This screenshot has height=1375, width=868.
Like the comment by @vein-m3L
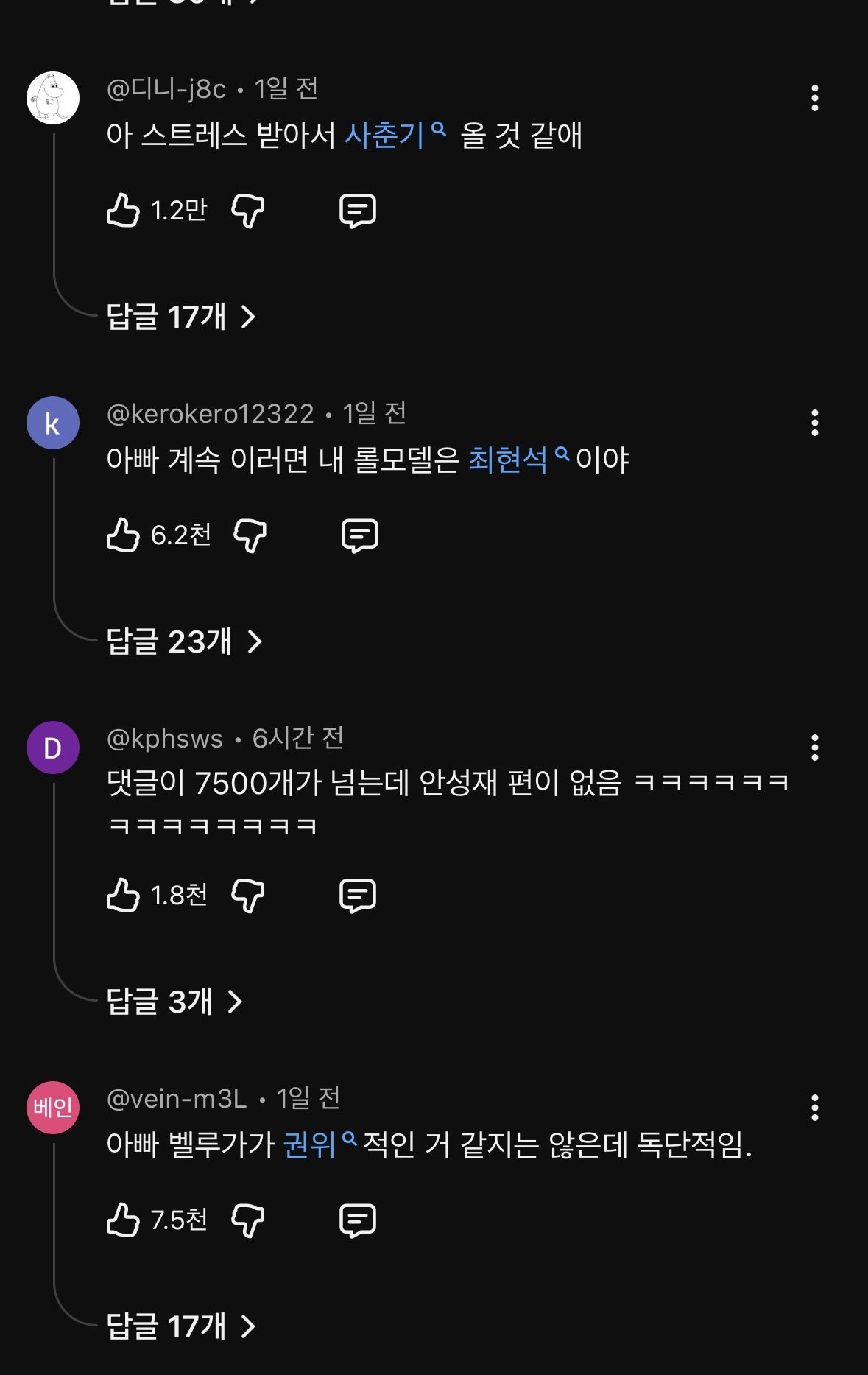123,1220
